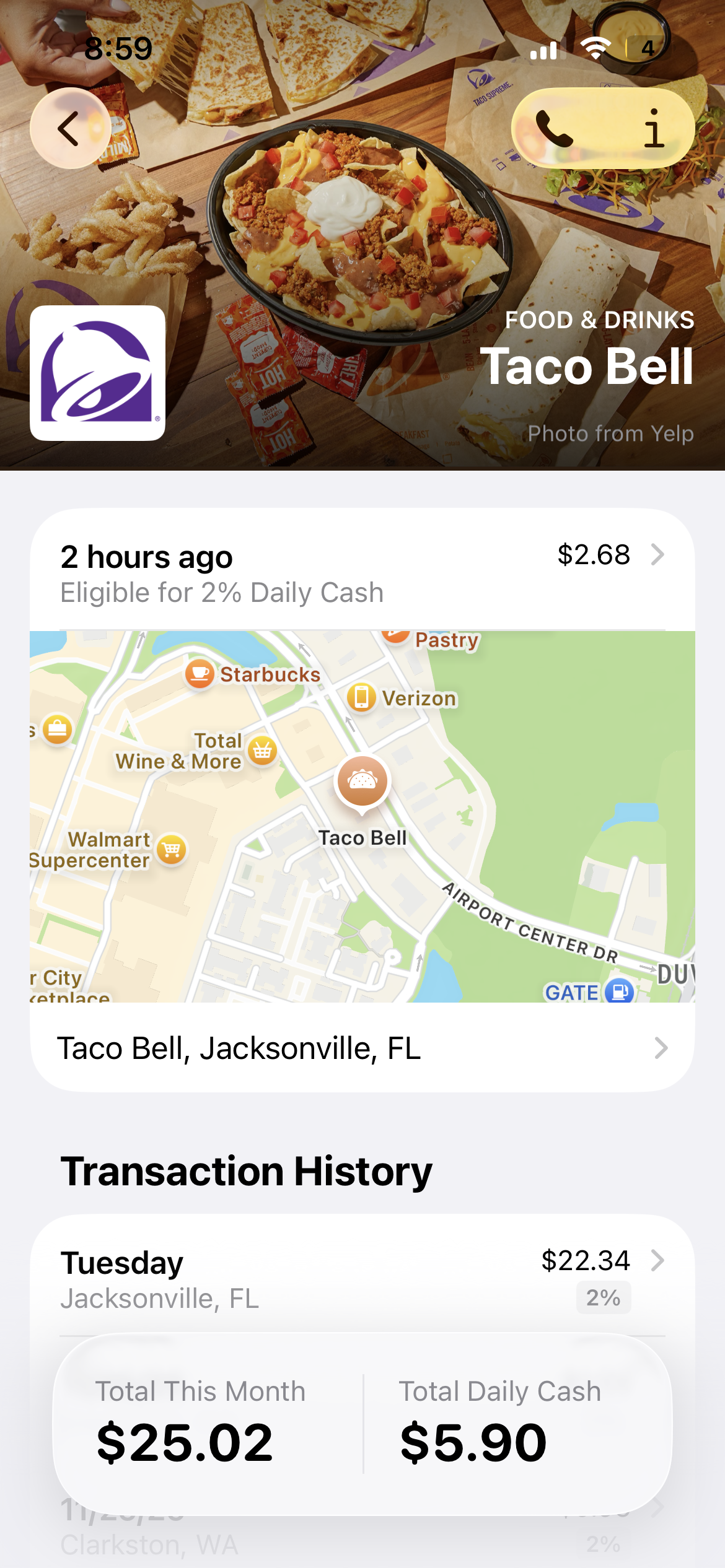Open Taco Bell, Jacksonville, FL location row

pyautogui.click(x=362, y=1048)
